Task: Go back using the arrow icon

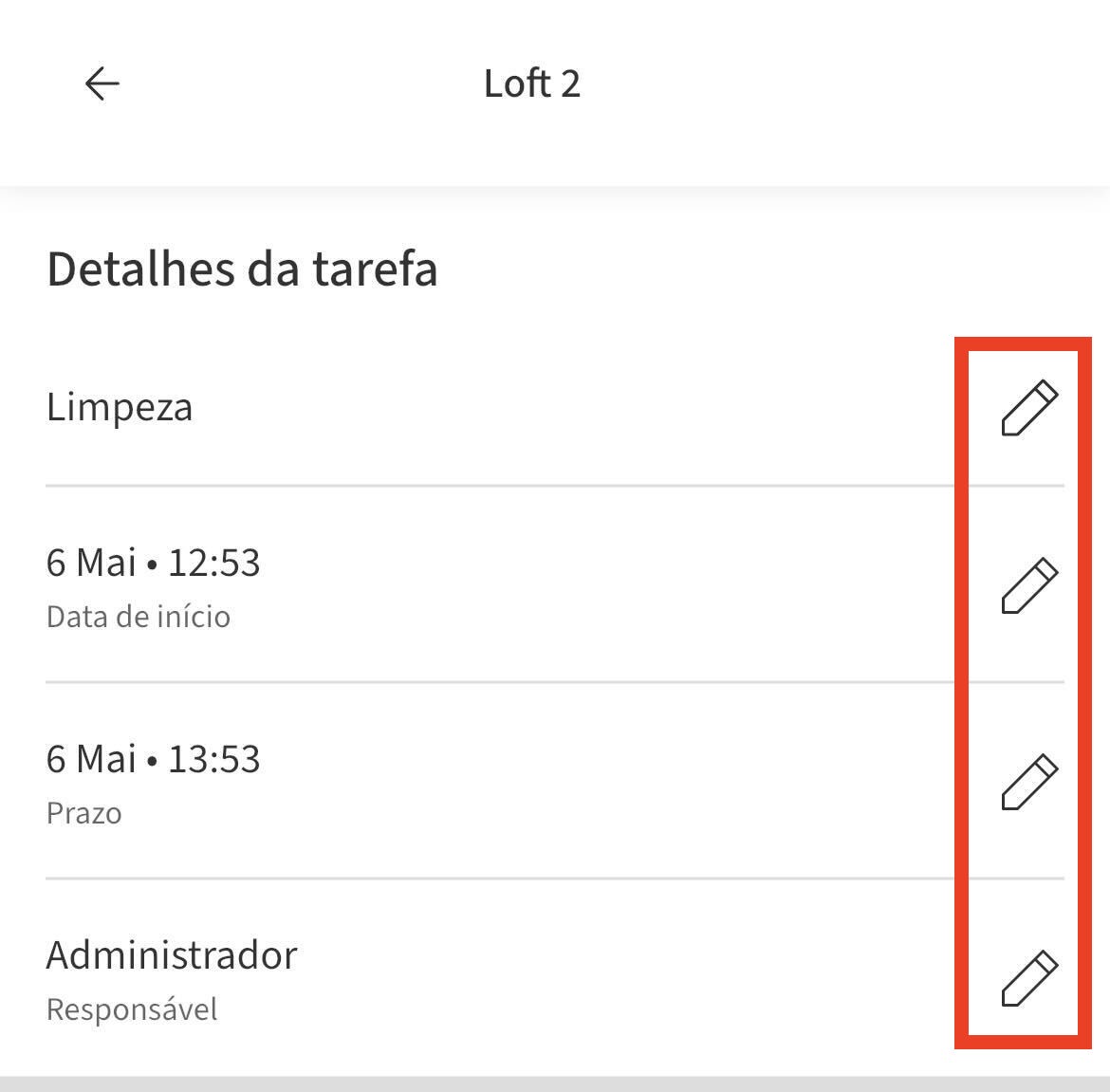Action: (x=102, y=83)
